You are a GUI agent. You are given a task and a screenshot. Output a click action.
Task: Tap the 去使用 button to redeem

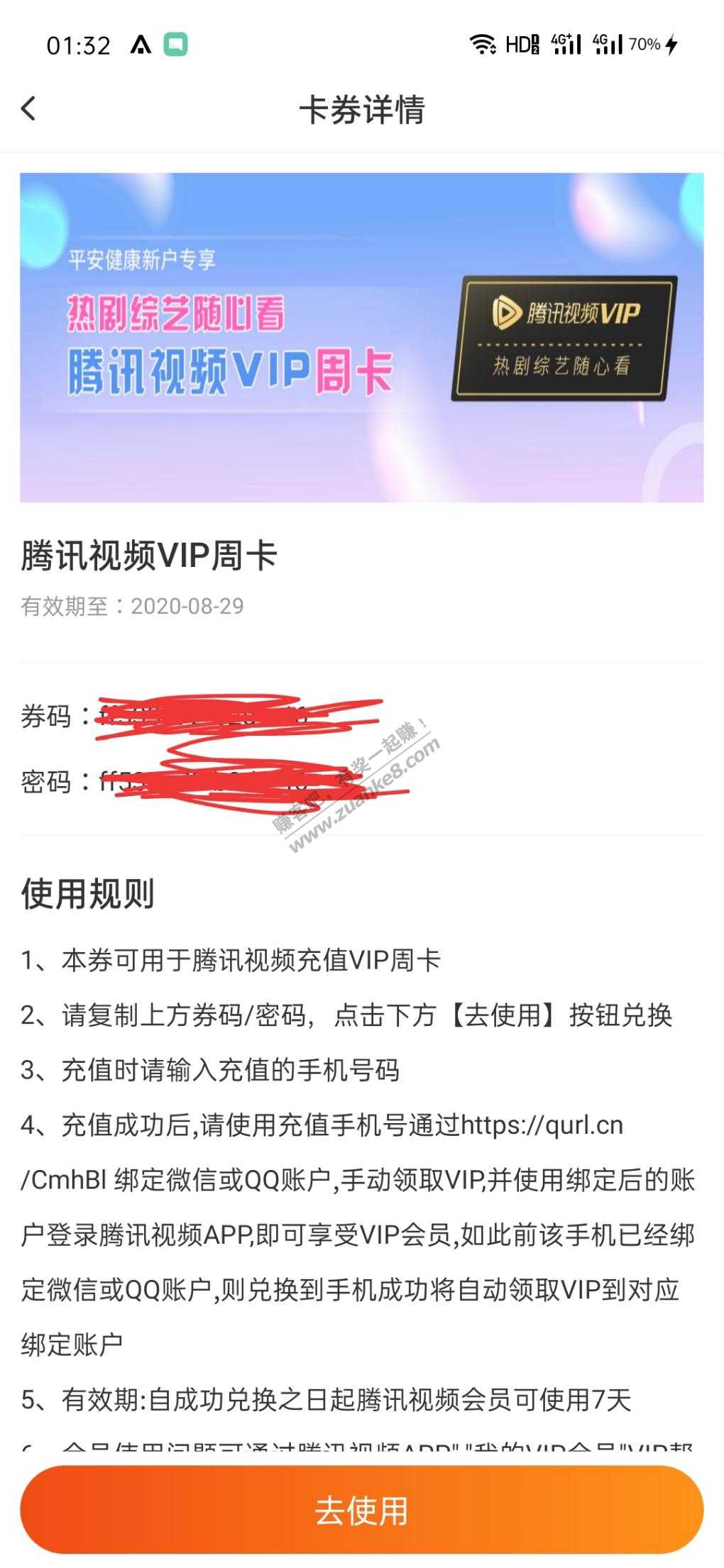tap(361, 1509)
